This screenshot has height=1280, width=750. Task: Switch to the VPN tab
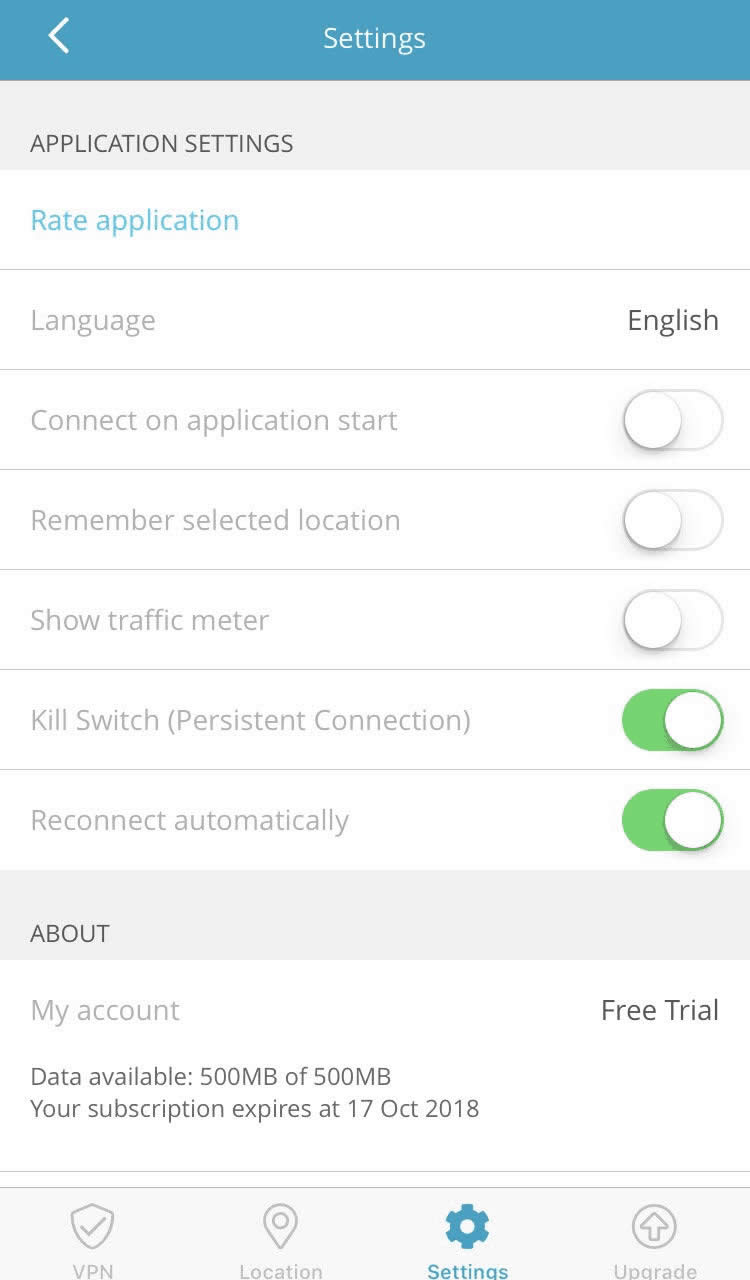(x=93, y=1240)
